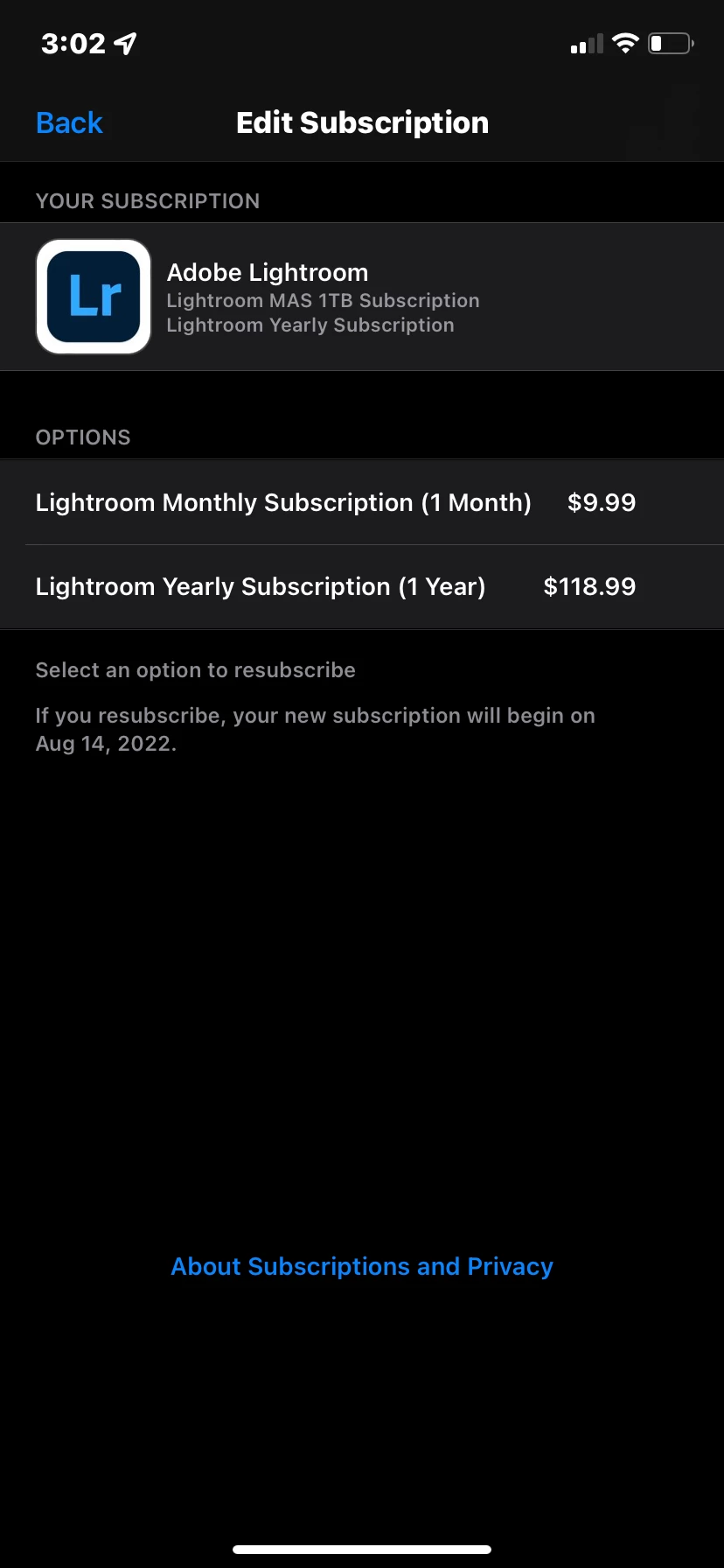Choose Lightroom Yearly Subscription for $118.99
Viewport: 724px width, 1568px height.
pyautogui.click(x=336, y=587)
